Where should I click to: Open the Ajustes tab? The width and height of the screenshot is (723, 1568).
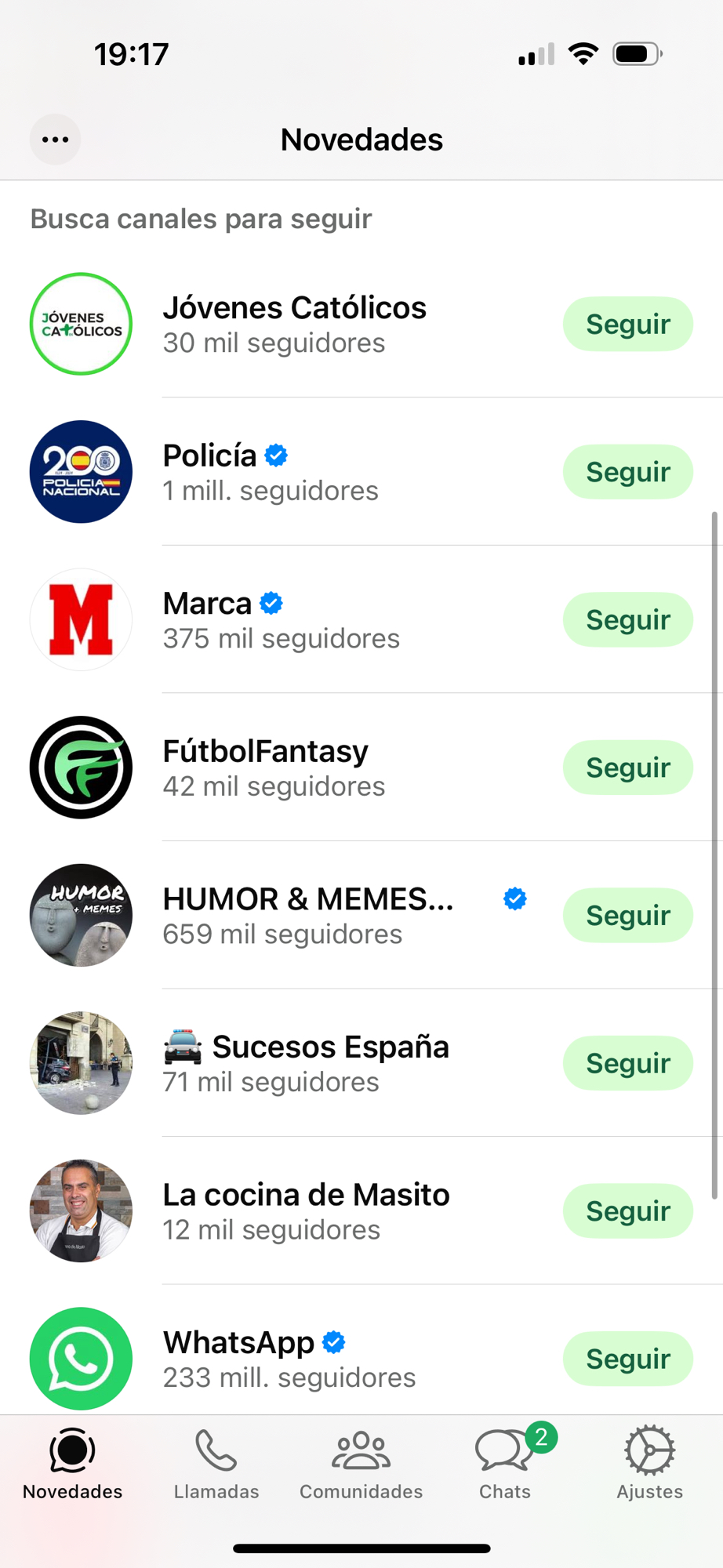[x=649, y=1463]
